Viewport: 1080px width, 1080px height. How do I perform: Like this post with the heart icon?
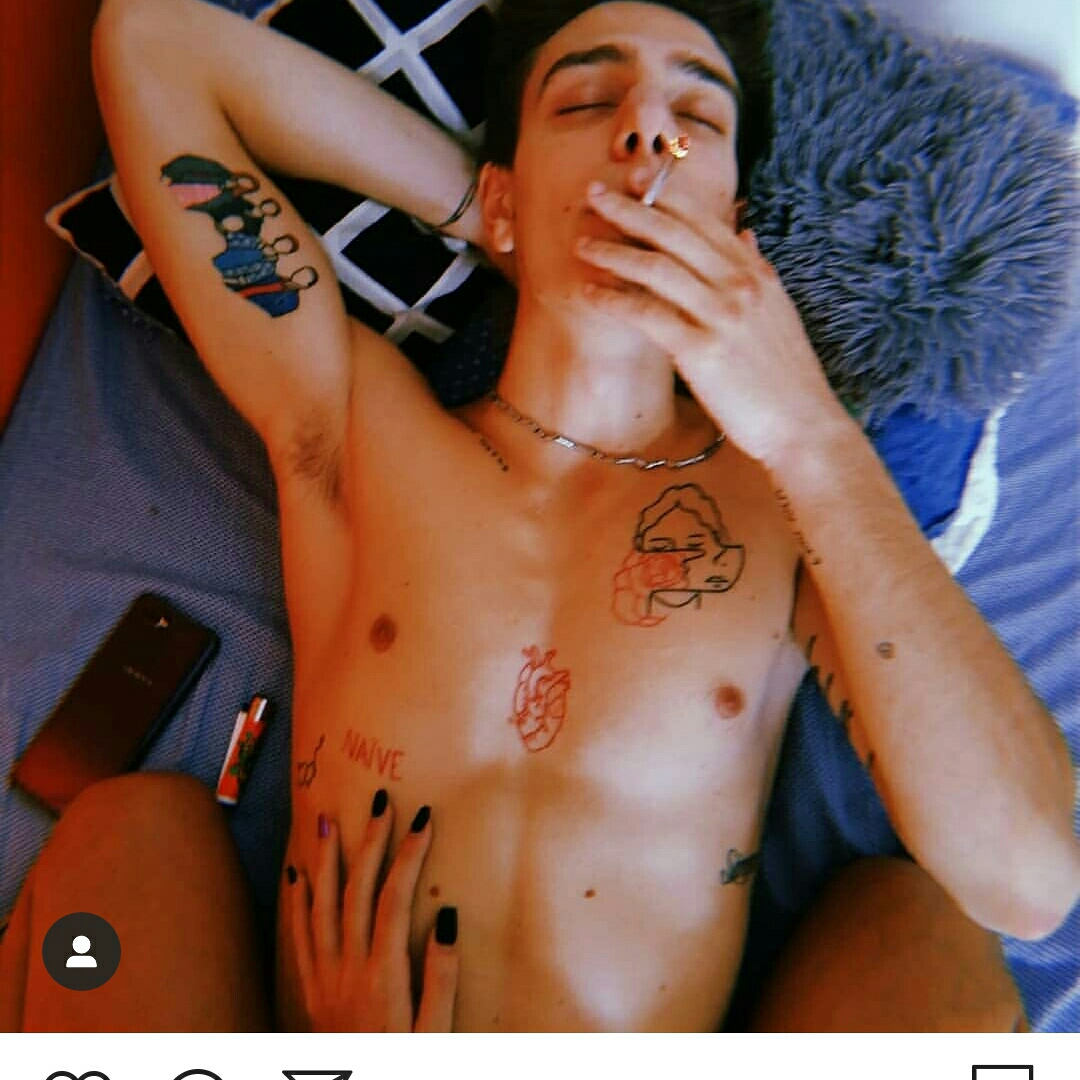coord(78,1075)
